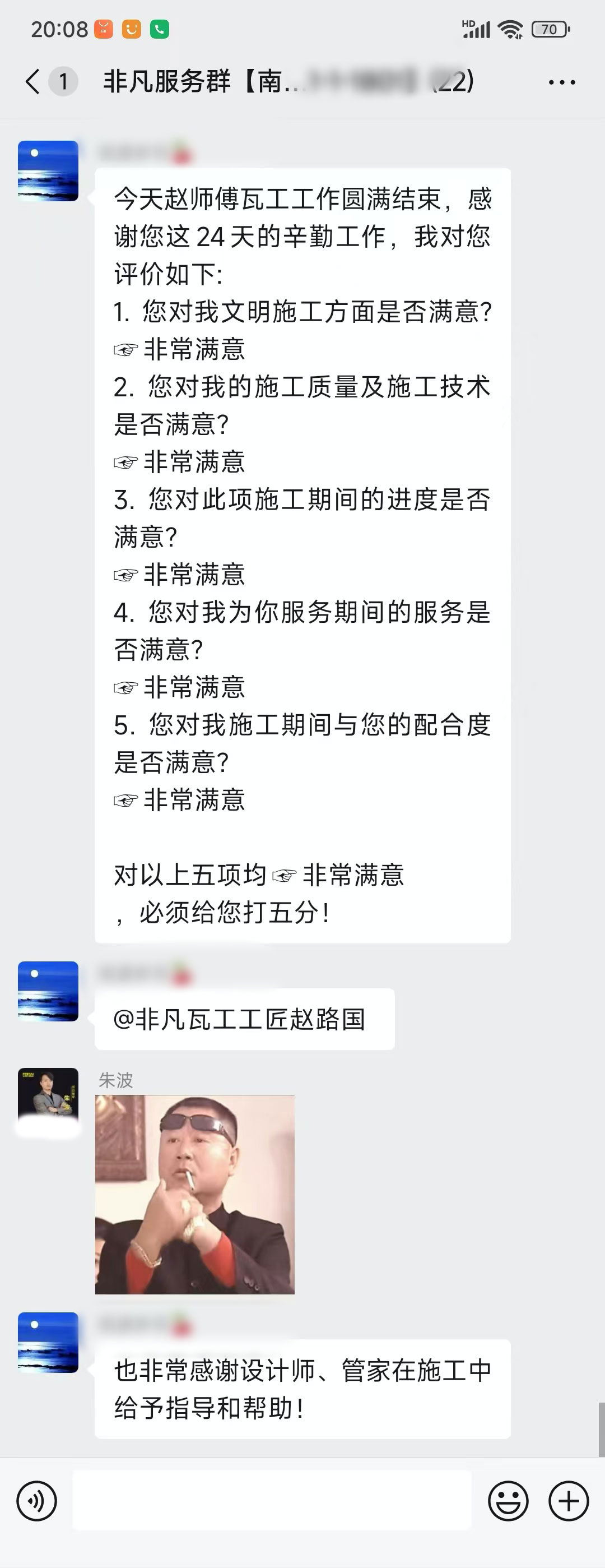The image size is (605, 1568).
Task: View the sticker image sent by 朱波
Action: pos(194,1194)
